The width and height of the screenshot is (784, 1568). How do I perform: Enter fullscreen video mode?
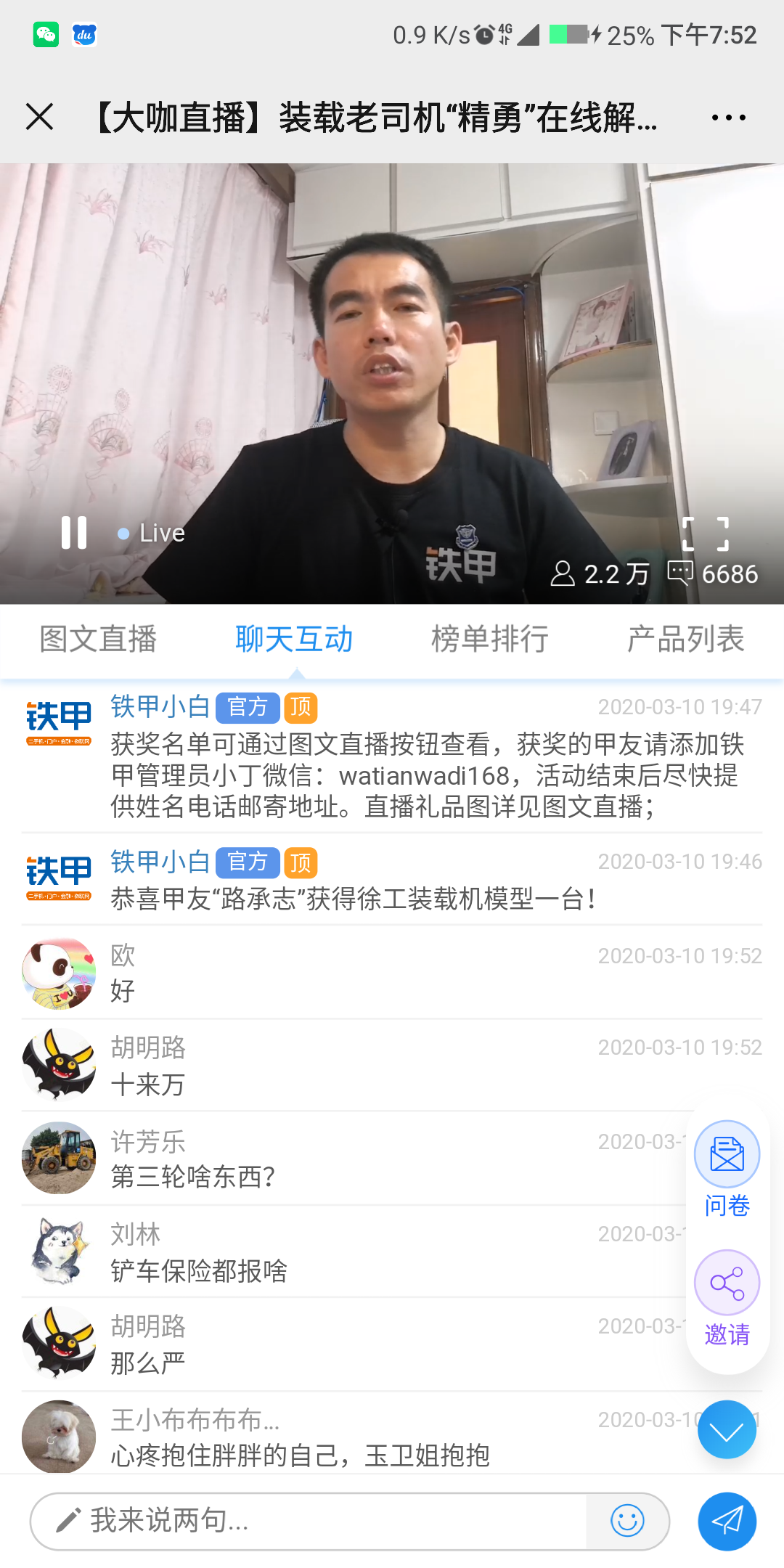pyautogui.click(x=705, y=534)
